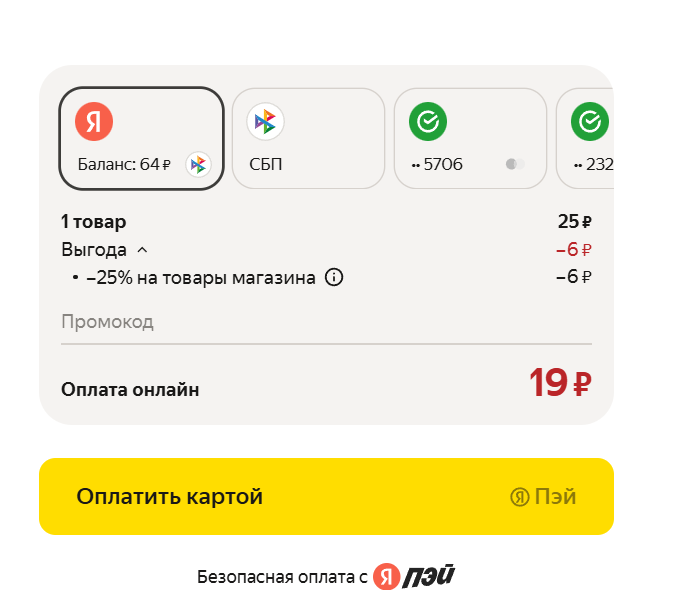682x592 pixels.
Task: Select the card ending in 5706
Action: click(469, 138)
